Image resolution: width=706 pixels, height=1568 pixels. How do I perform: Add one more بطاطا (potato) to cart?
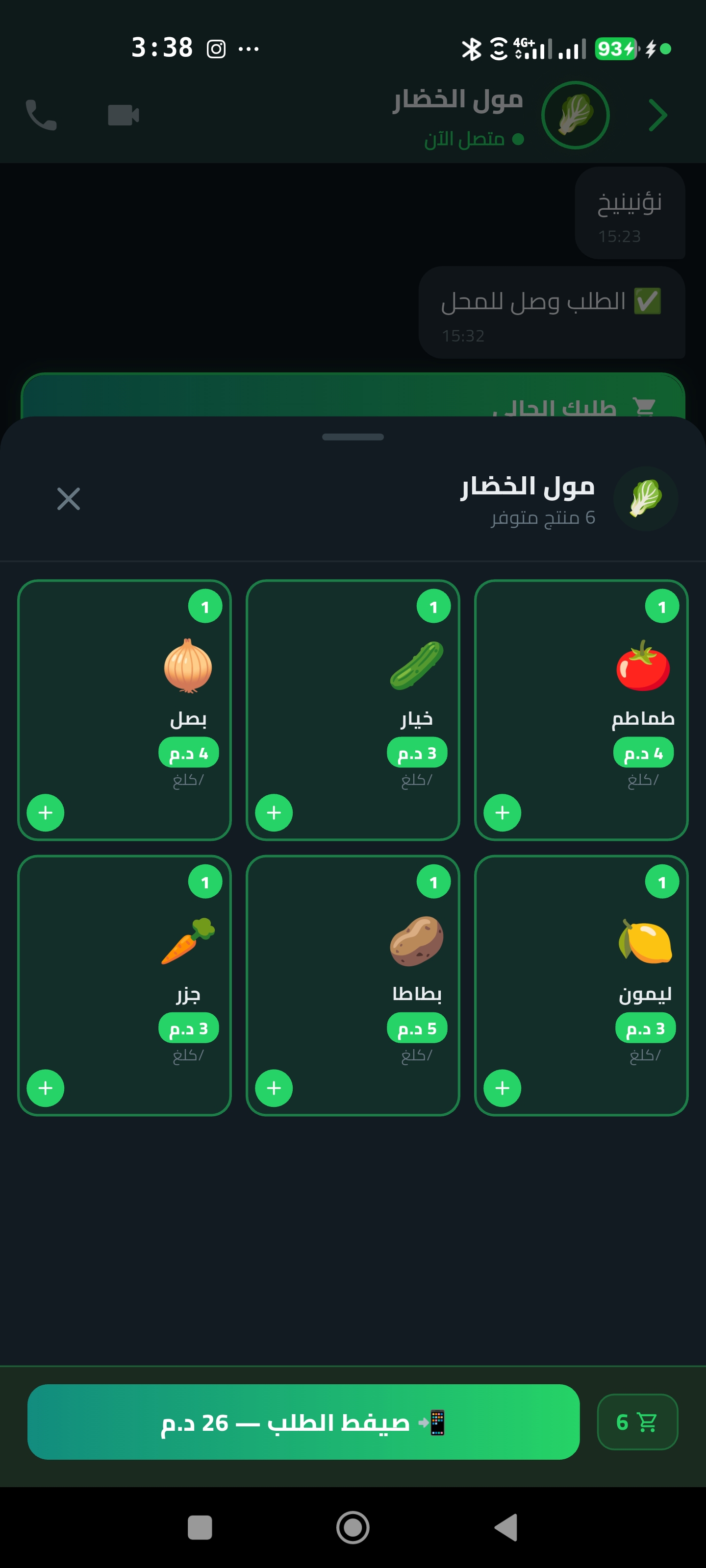273,1087
